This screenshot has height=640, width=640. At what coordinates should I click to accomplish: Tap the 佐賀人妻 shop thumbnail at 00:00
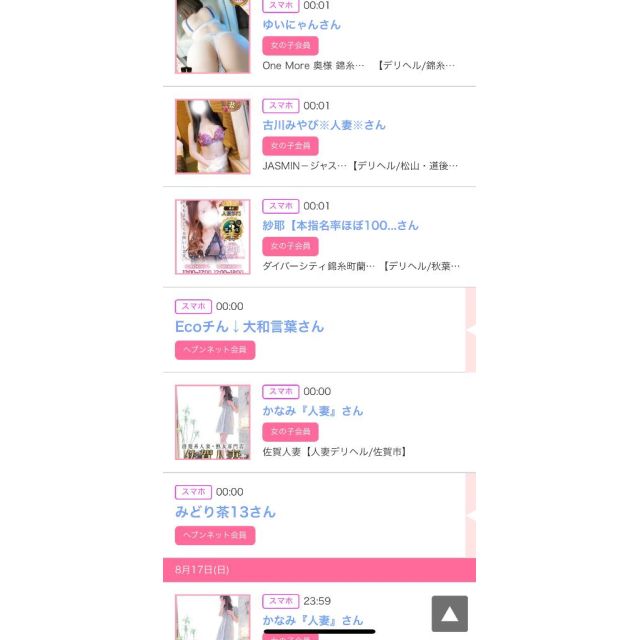[212, 422]
